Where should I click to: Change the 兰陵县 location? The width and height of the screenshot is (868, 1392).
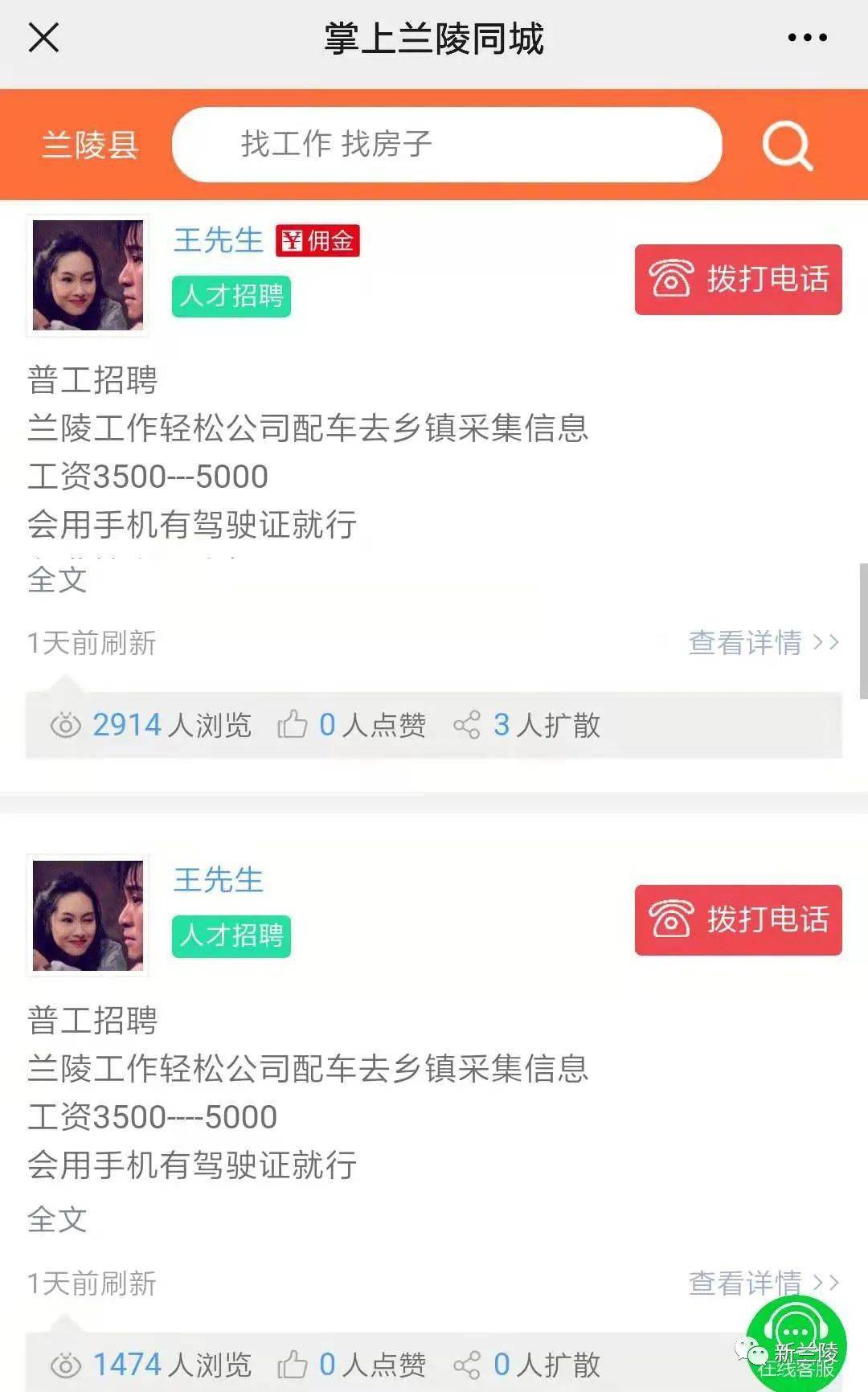click(x=90, y=145)
